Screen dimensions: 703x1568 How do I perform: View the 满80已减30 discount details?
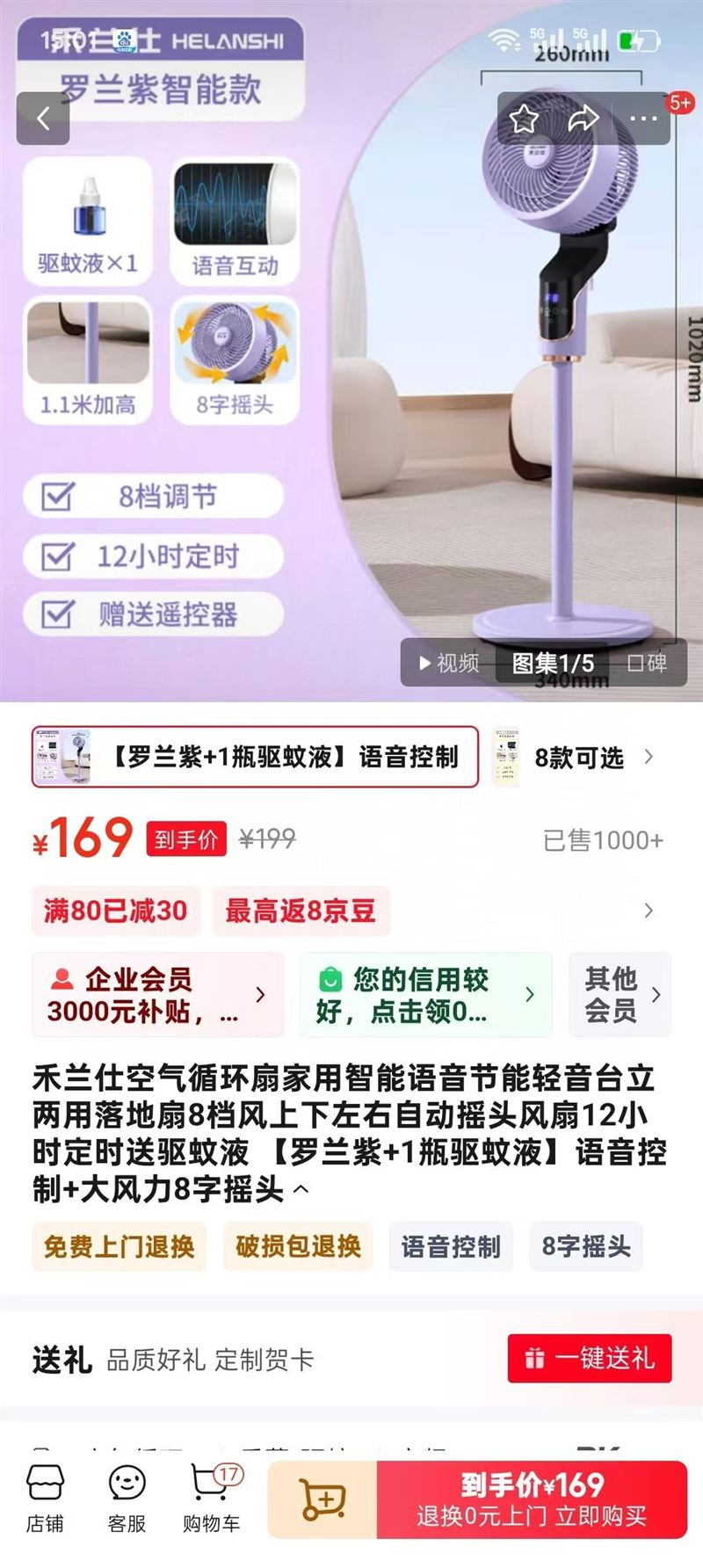coord(115,911)
